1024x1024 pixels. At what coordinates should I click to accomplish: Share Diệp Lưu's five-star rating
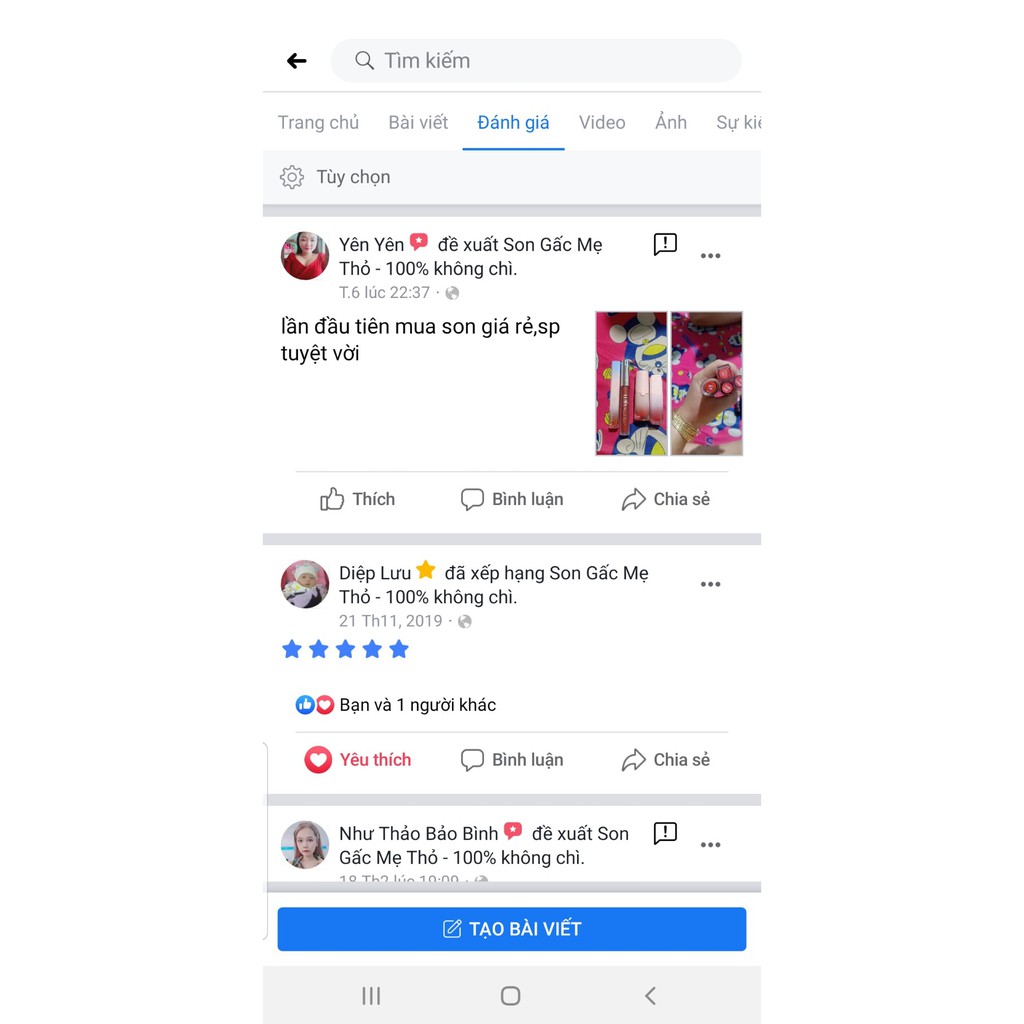[x=665, y=760]
